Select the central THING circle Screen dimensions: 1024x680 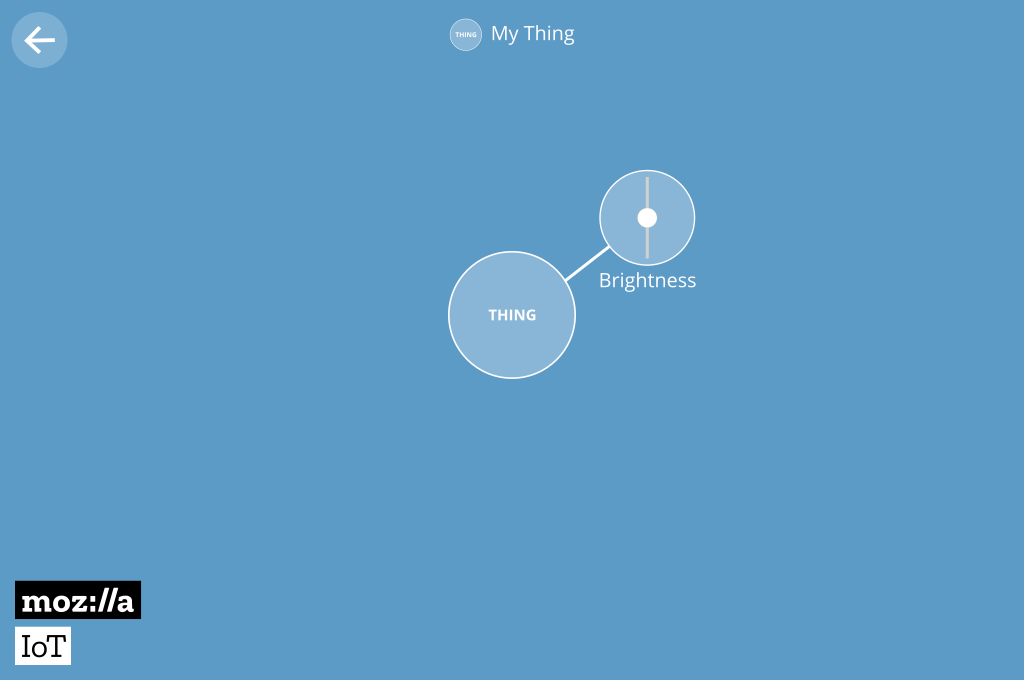click(512, 315)
